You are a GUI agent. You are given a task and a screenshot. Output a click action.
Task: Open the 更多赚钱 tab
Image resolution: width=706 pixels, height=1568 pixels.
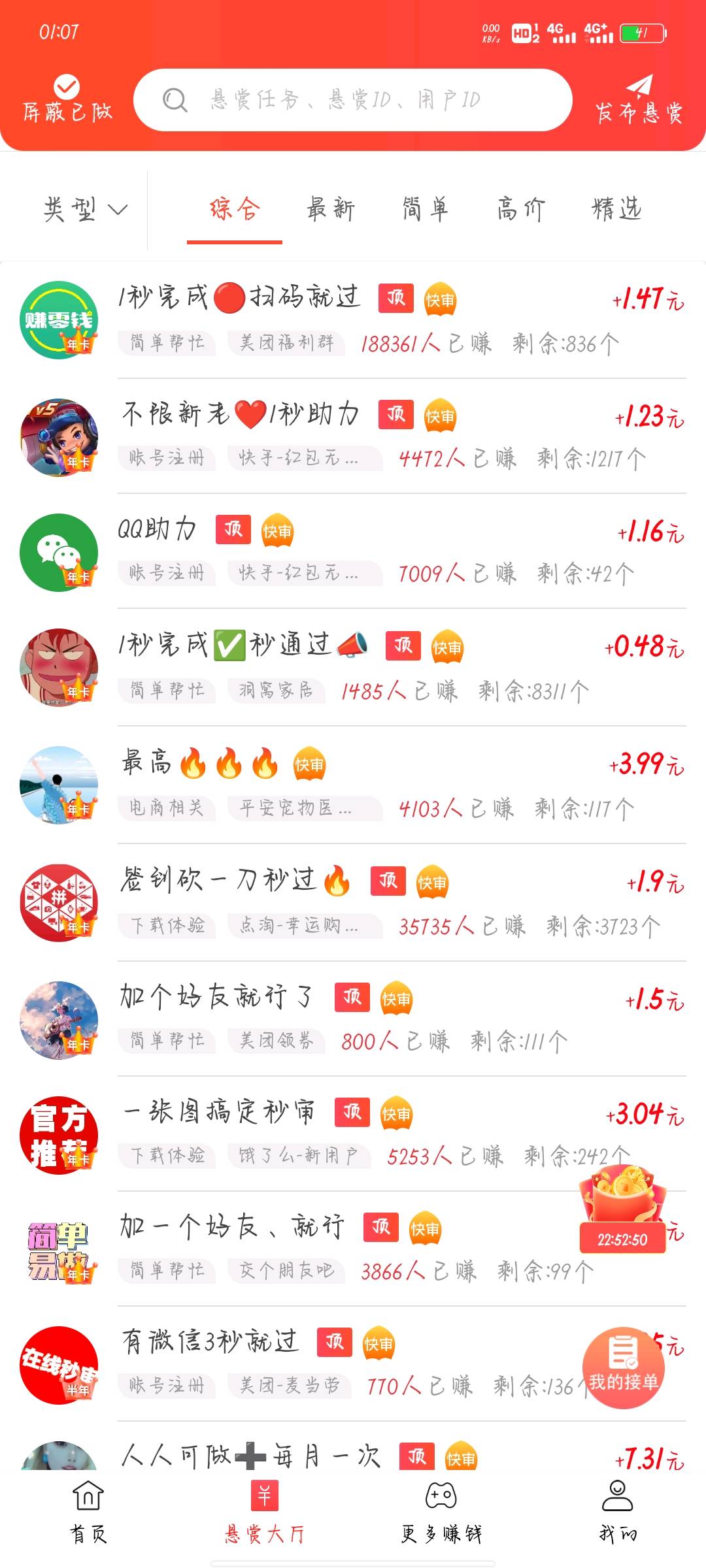[x=441, y=1511]
